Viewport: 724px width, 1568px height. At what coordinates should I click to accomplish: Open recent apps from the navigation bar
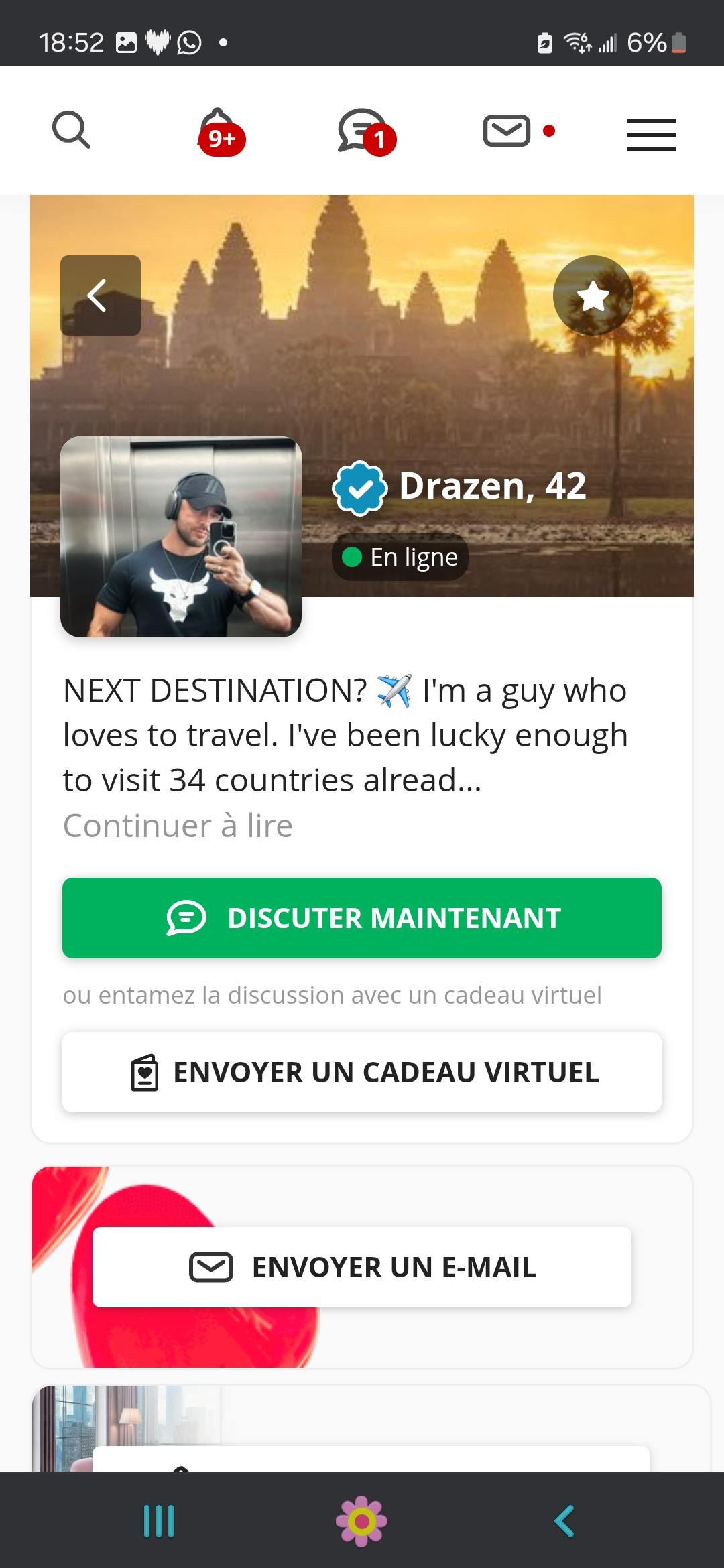[x=159, y=1521]
